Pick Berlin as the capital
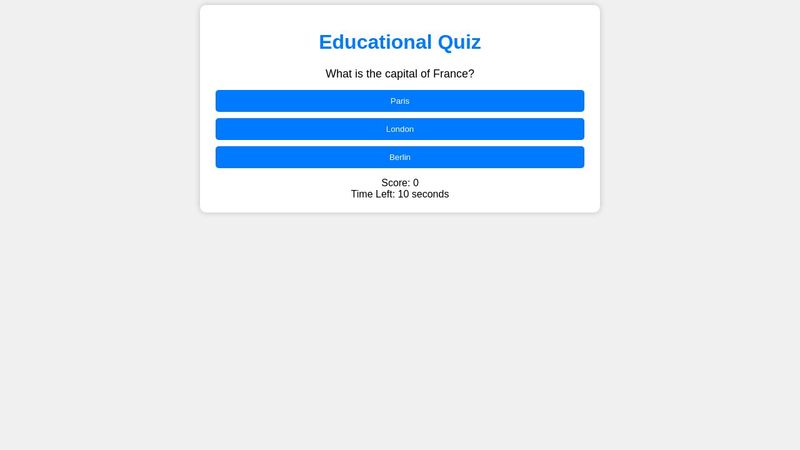 pos(400,157)
